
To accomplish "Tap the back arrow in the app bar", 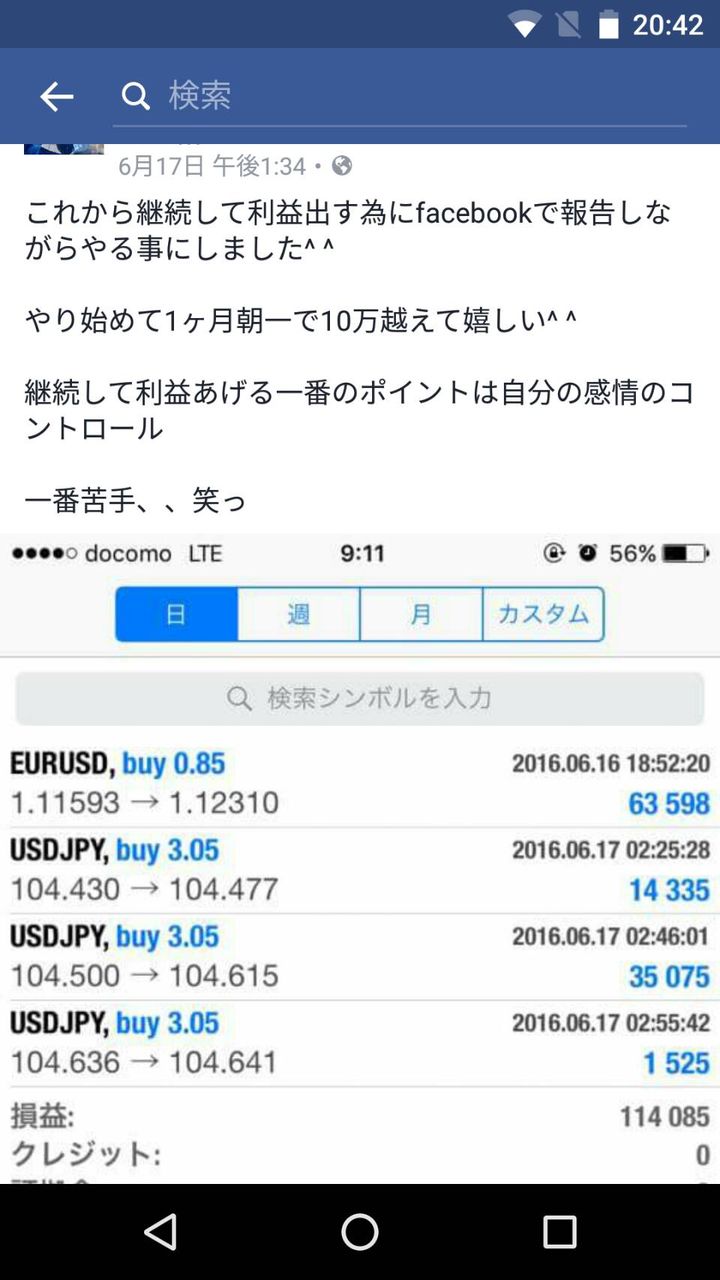I will [x=56, y=96].
